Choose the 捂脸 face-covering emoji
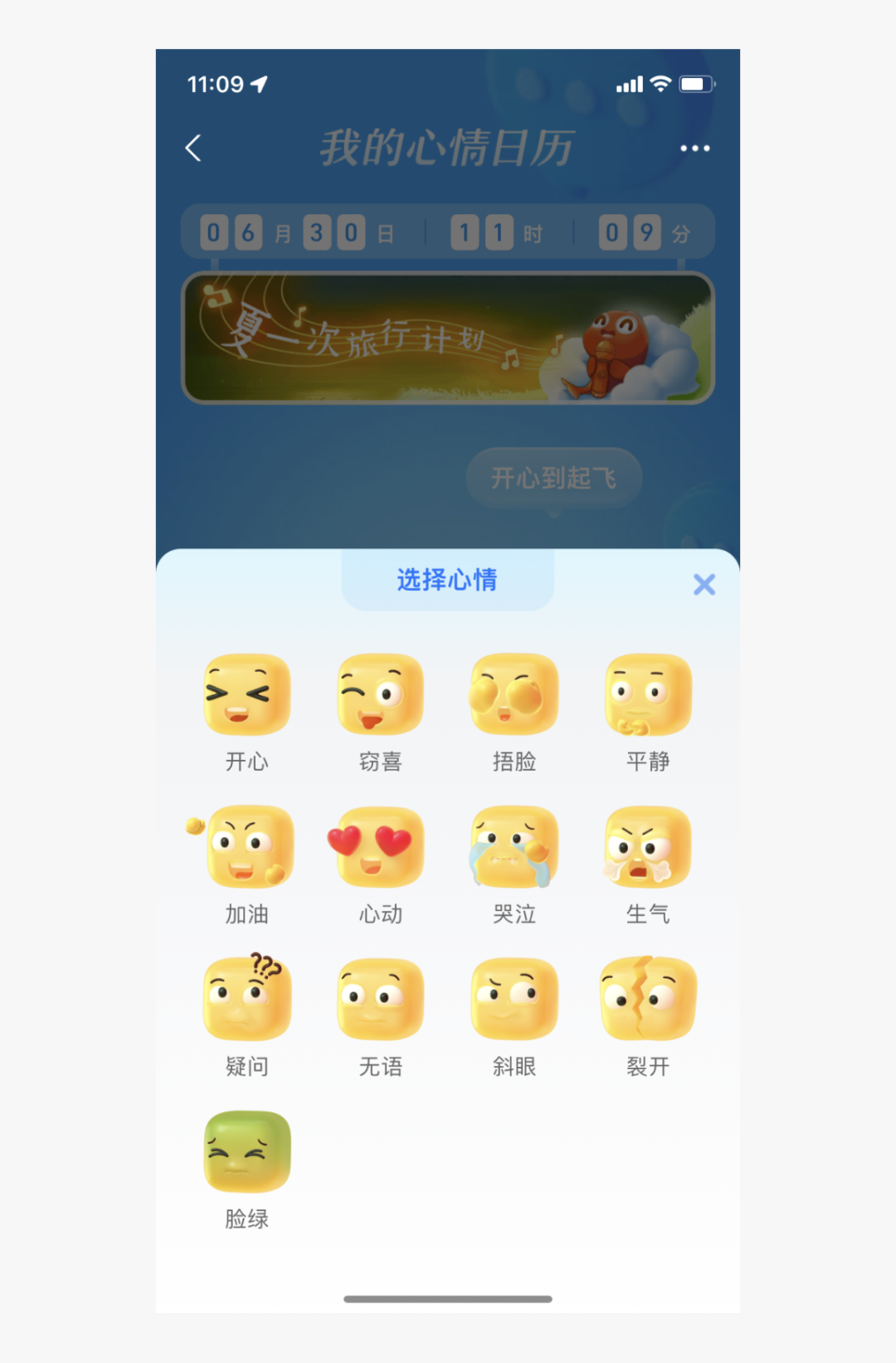The width and height of the screenshot is (896, 1363). coord(514,694)
